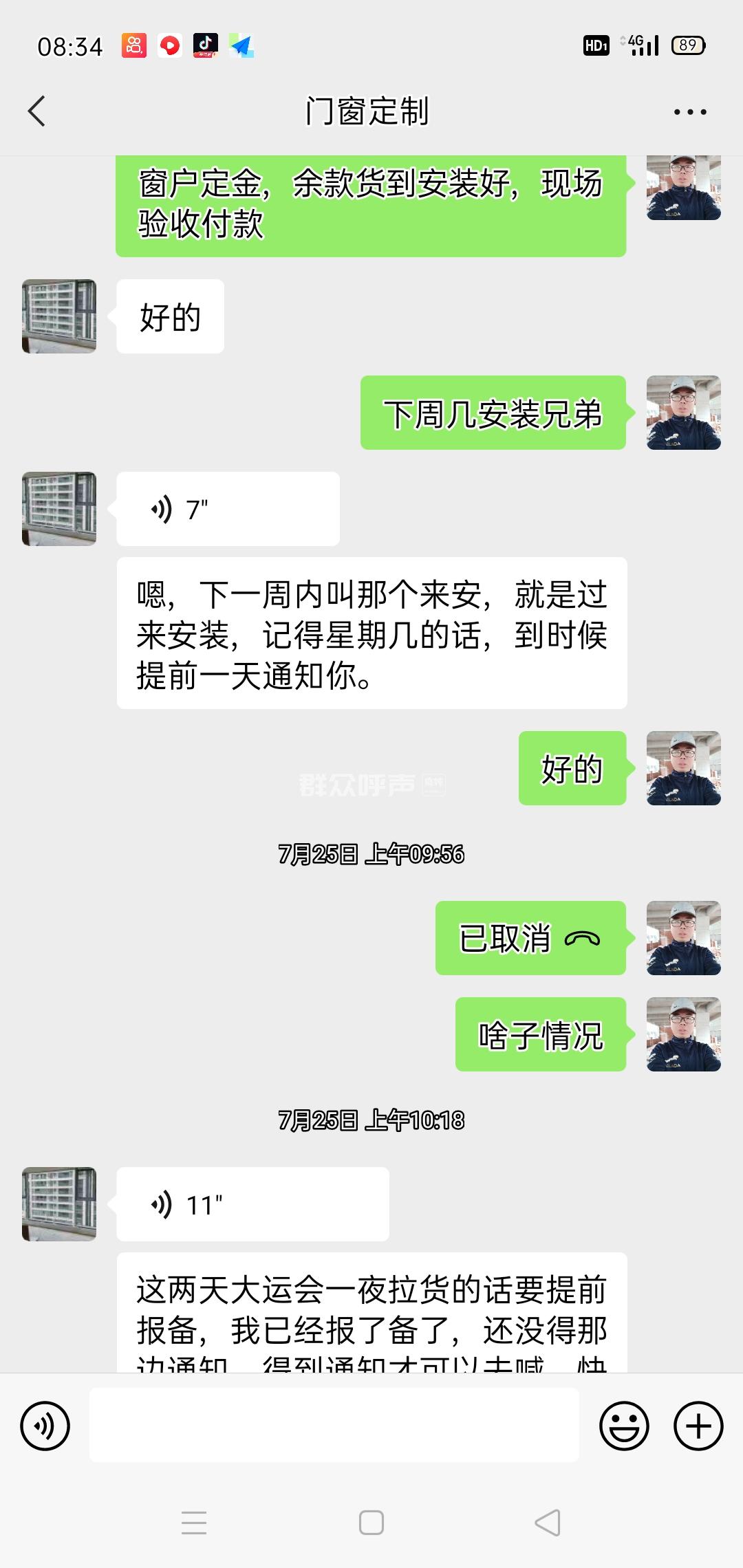The width and height of the screenshot is (743, 1568).
Task: Open the system recent apps menu
Action: (194, 1523)
